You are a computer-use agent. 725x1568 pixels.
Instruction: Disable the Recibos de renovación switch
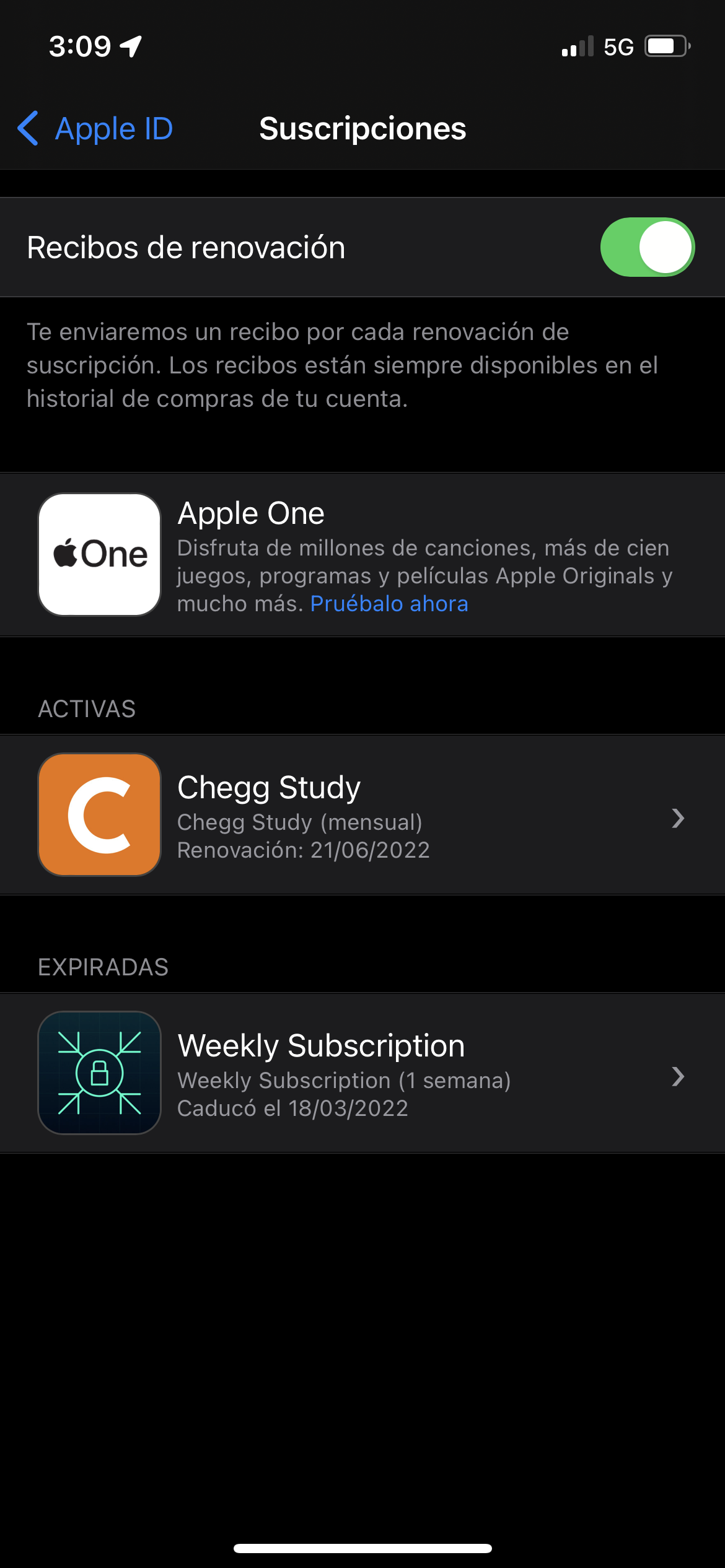(x=647, y=247)
